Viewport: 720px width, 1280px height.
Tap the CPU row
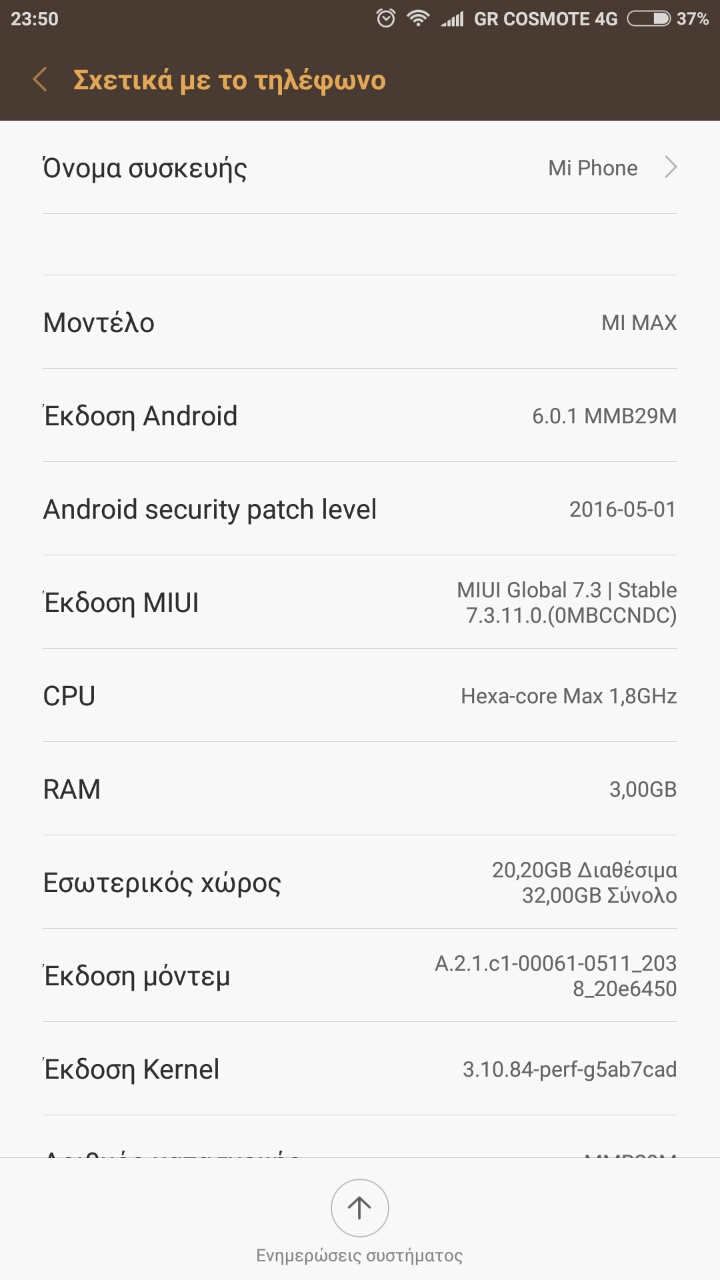point(360,696)
